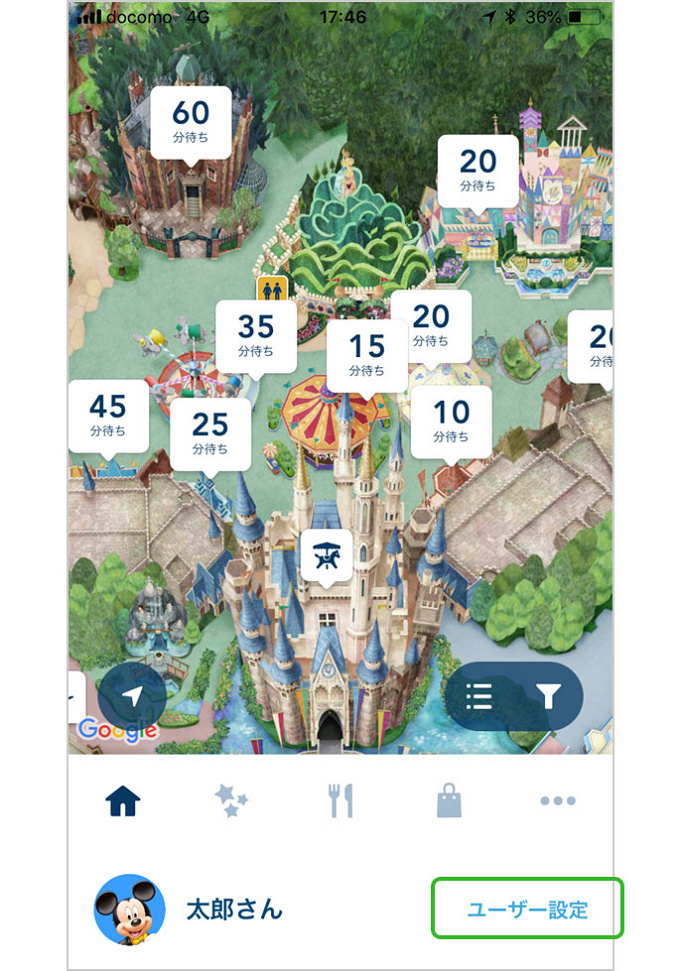Open the map filter
The height and width of the screenshot is (971, 681).
(x=548, y=696)
